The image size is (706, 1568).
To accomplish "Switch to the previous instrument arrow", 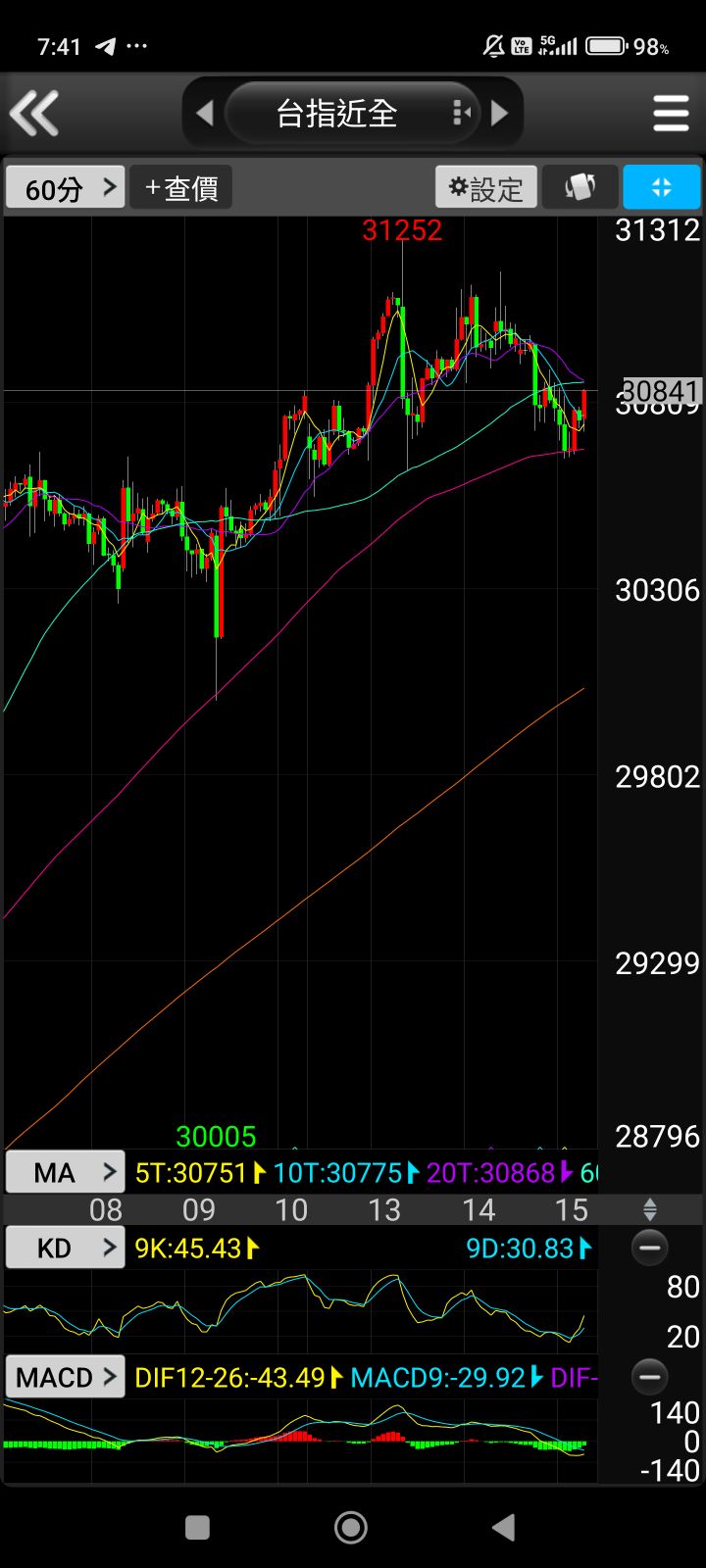I will 205,114.
